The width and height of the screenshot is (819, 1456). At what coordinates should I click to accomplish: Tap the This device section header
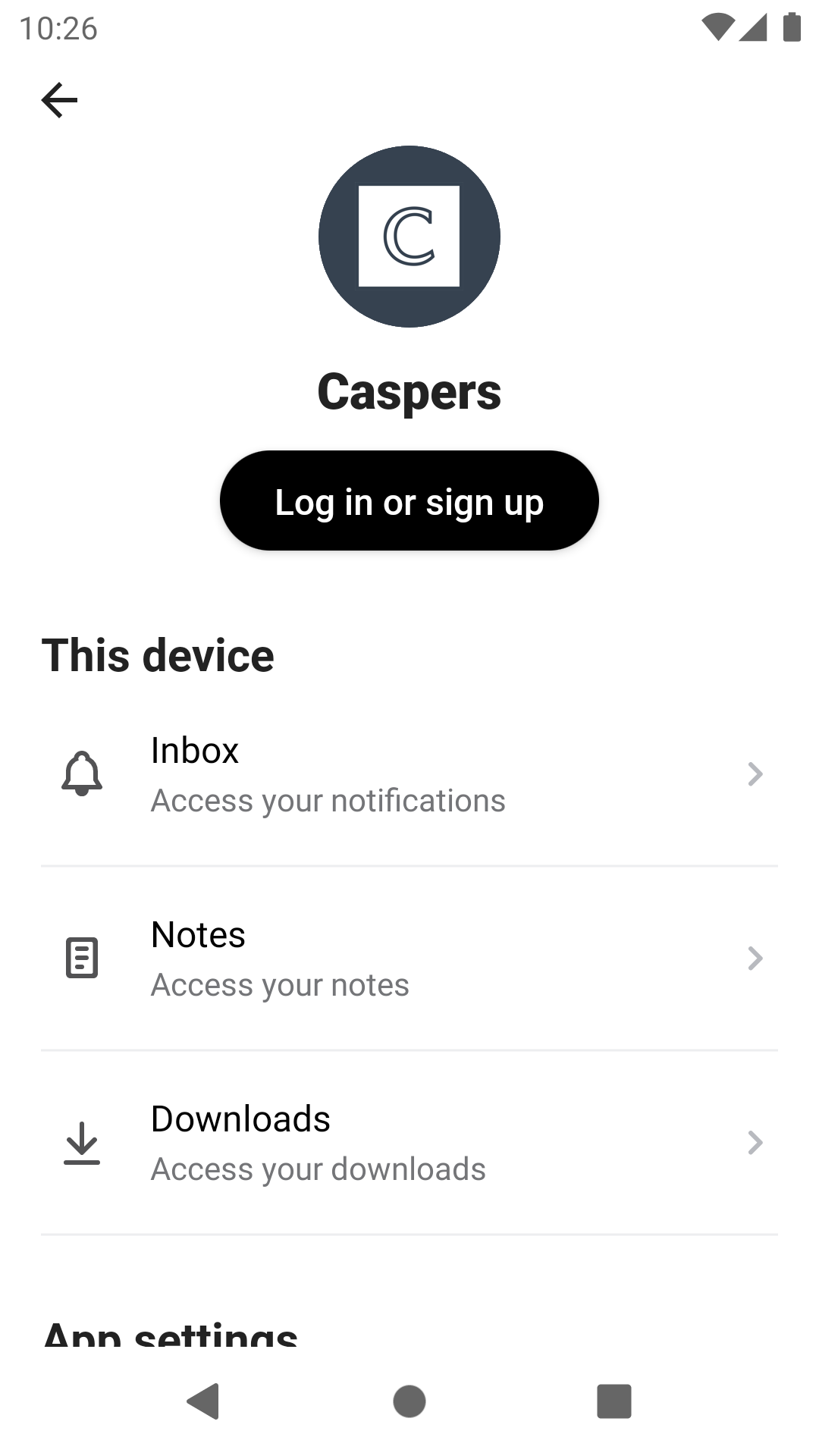pyautogui.click(x=159, y=655)
